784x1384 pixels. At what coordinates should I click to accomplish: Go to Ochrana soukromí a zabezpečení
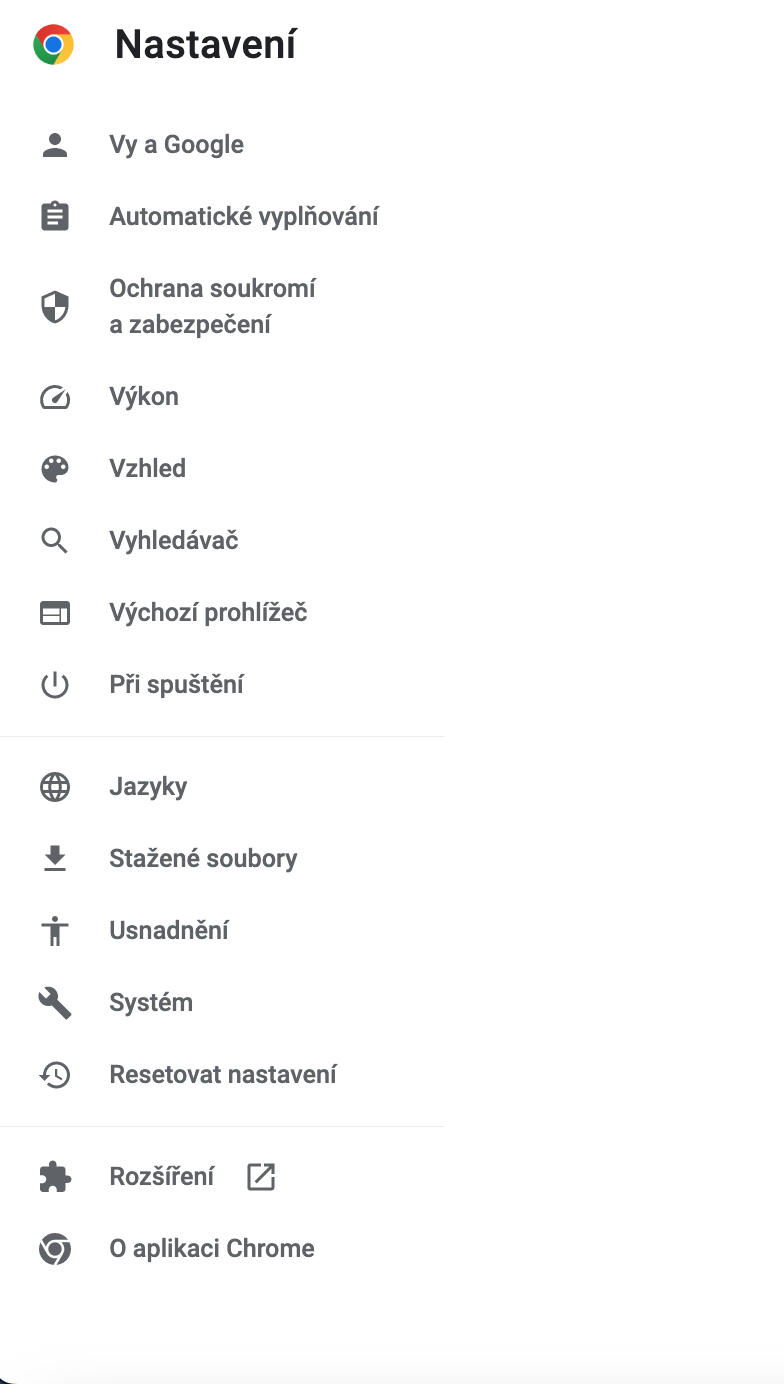point(212,306)
